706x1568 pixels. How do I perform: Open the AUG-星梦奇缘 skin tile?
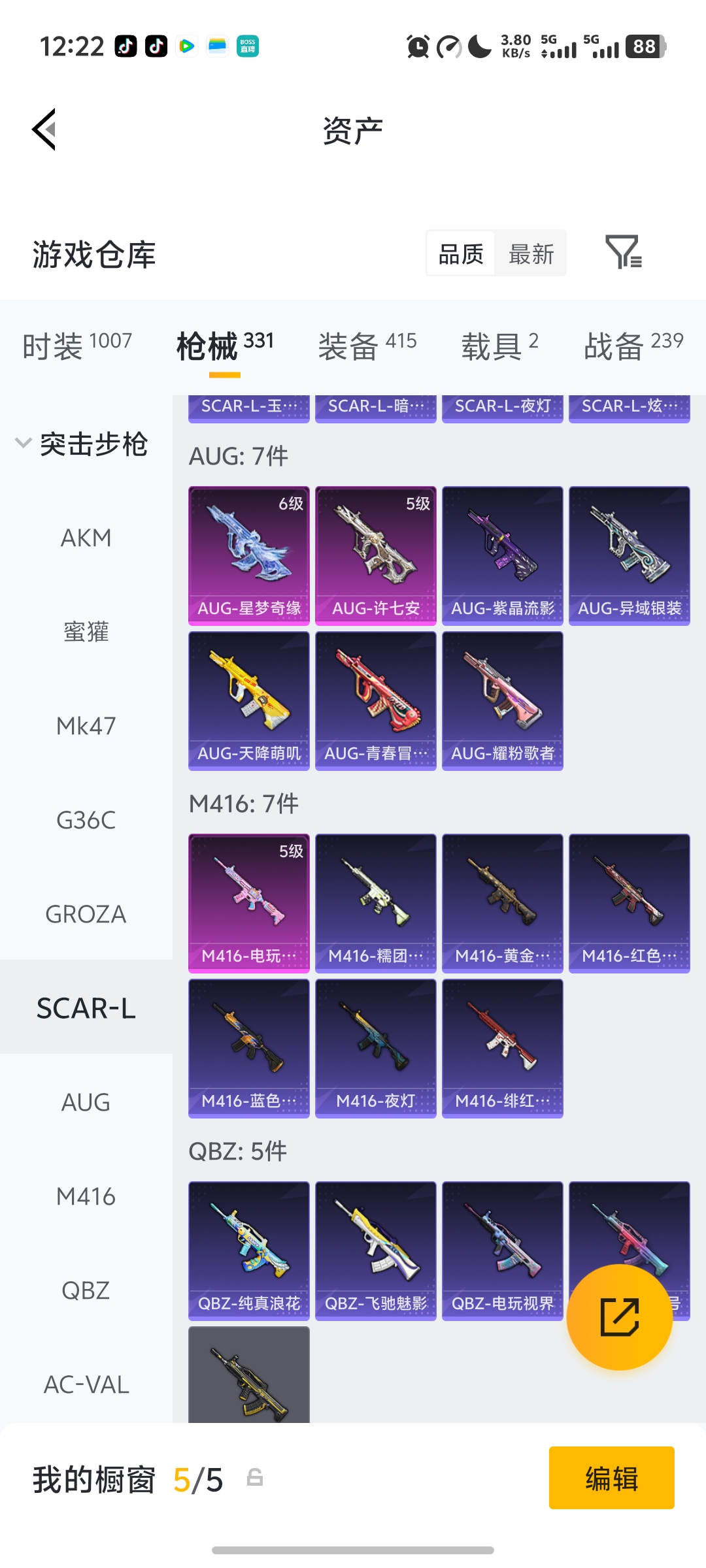click(x=249, y=555)
